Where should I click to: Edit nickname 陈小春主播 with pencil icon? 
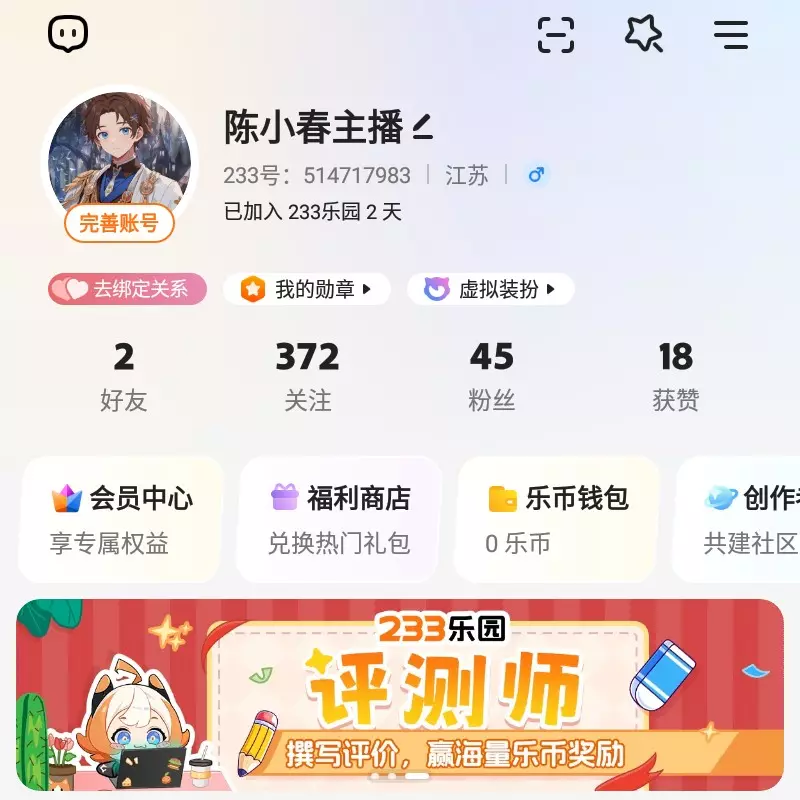coord(423,127)
